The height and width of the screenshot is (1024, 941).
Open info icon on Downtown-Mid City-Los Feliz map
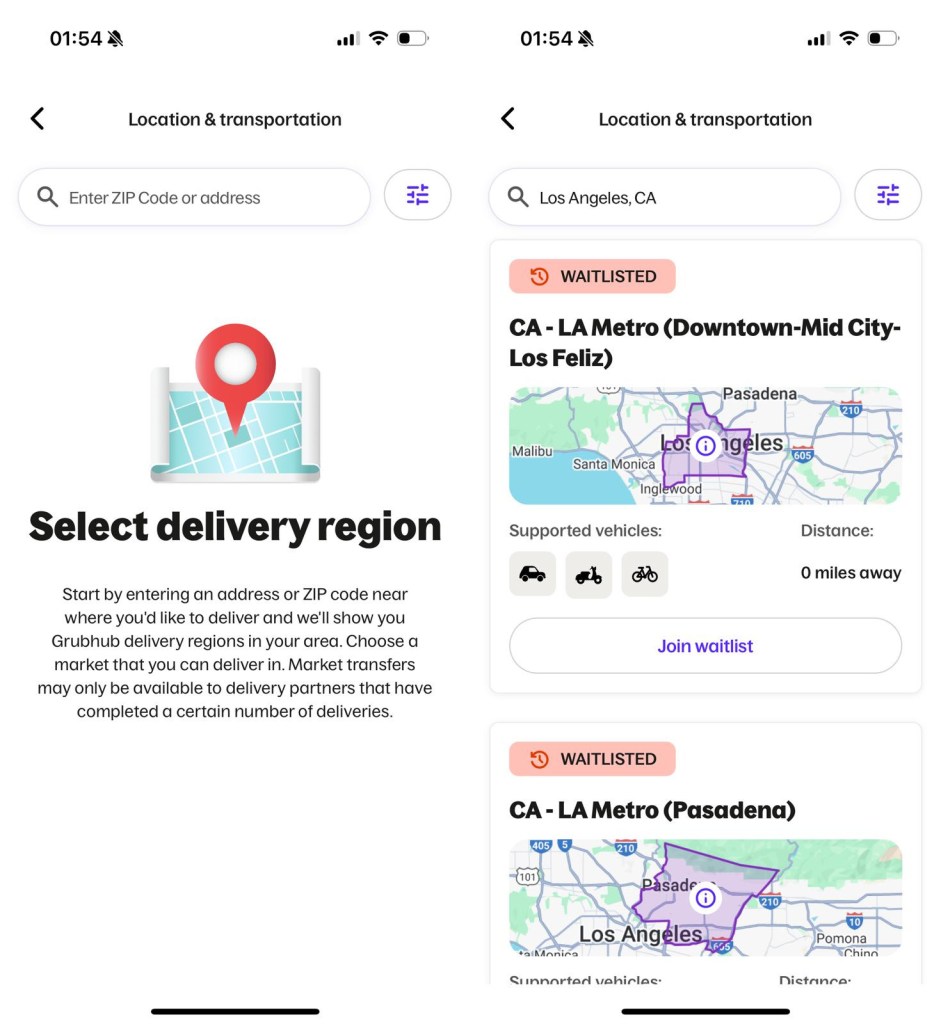705,445
